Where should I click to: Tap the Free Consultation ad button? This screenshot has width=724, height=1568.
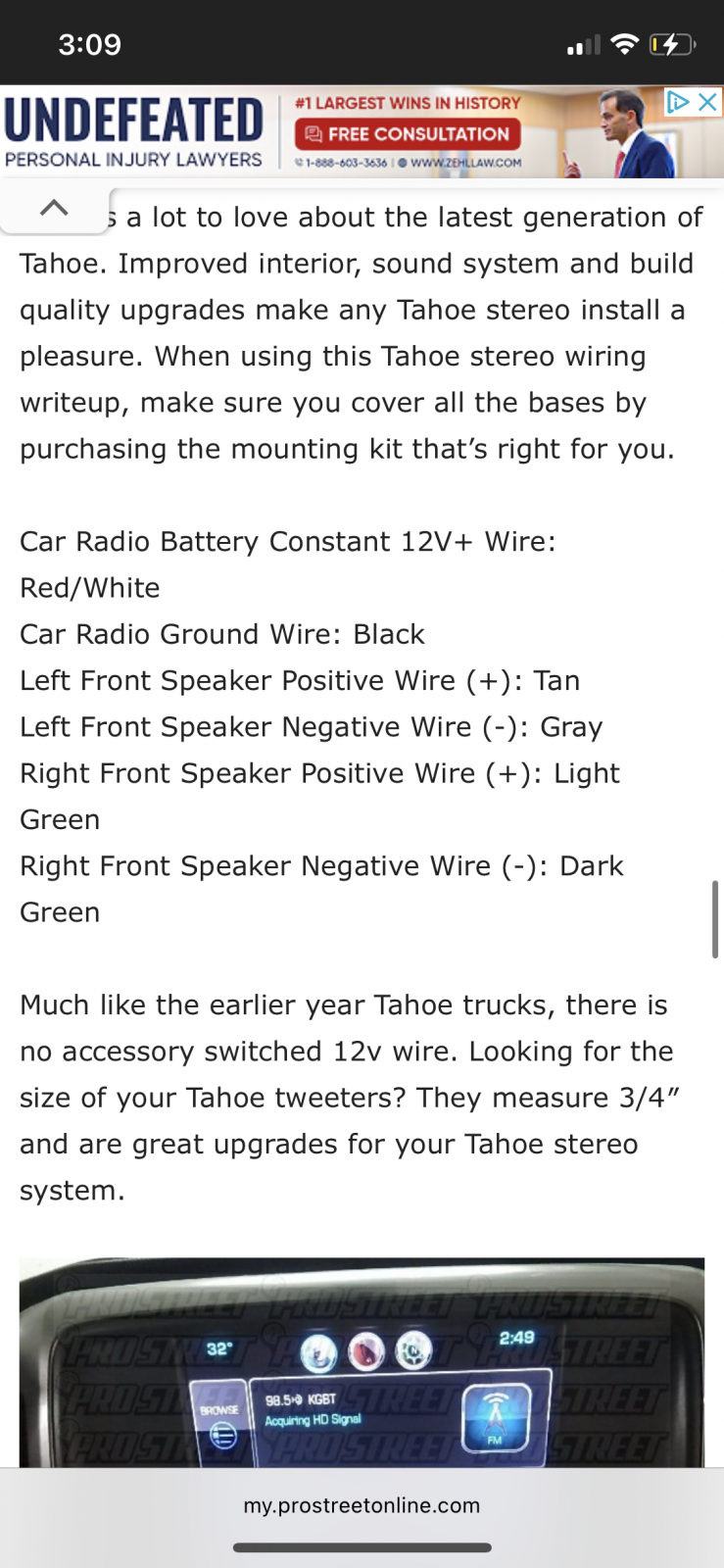pyautogui.click(x=409, y=134)
